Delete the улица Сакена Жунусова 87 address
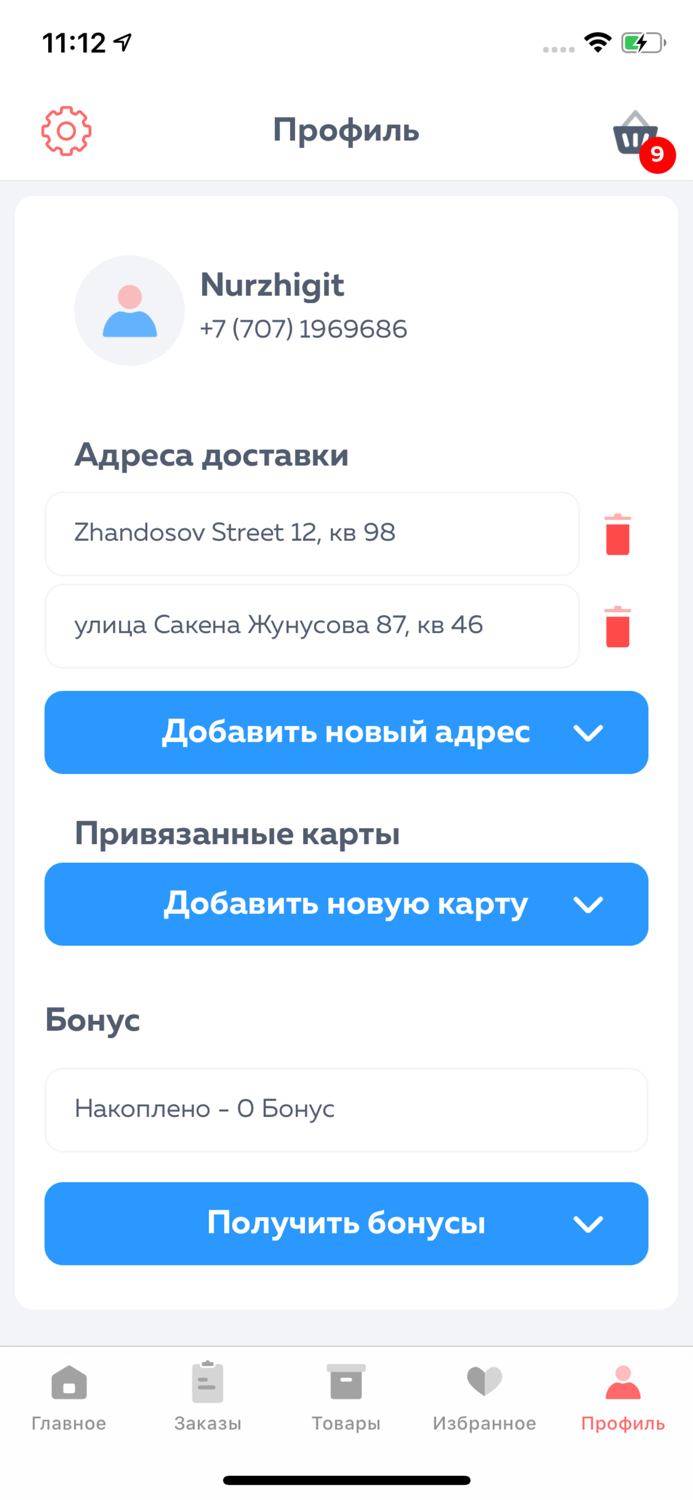Image resolution: width=693 pixels, height=1500 pixels. (618, 627)
